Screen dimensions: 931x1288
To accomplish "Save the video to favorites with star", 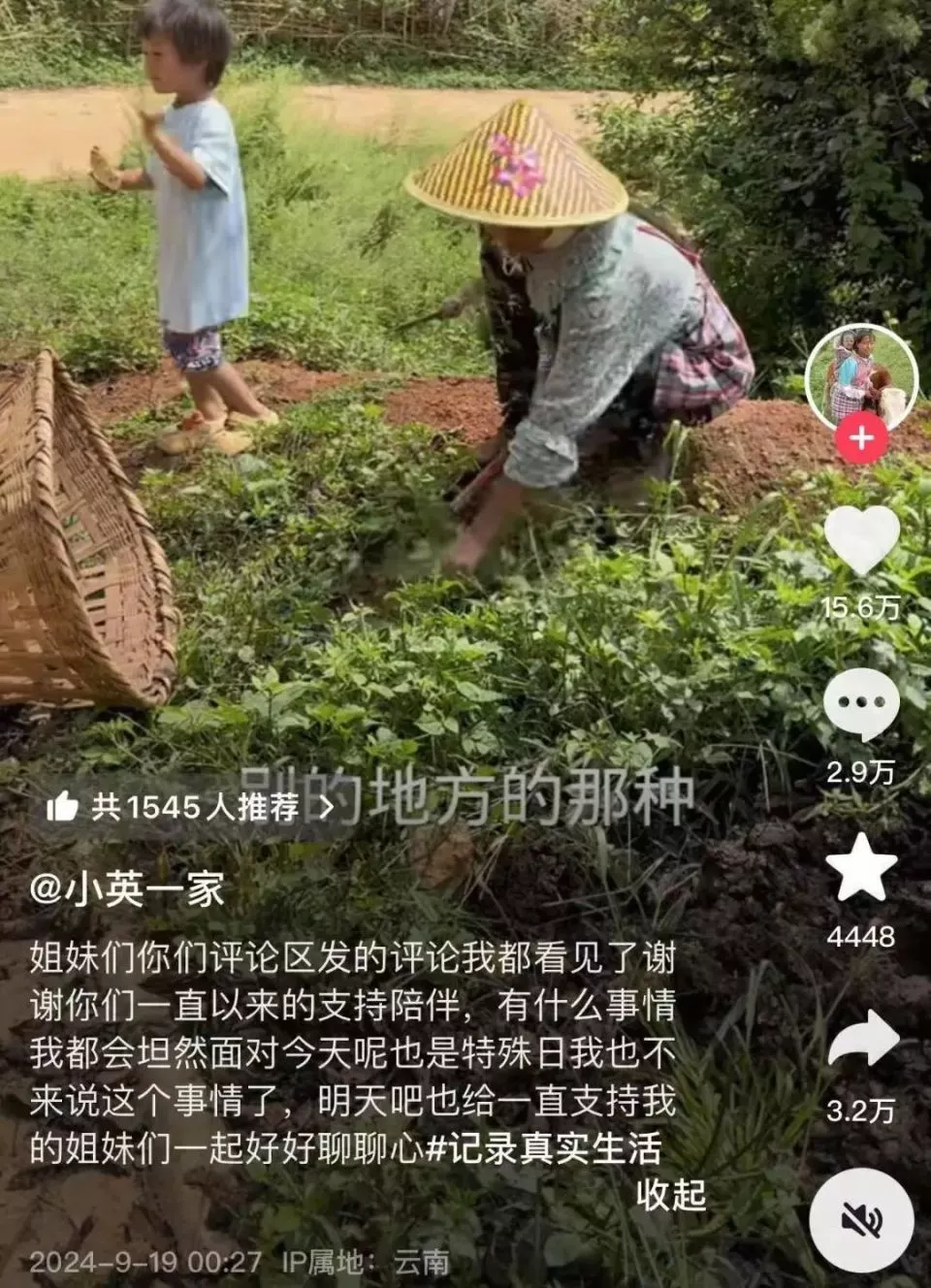I will 861,869.
